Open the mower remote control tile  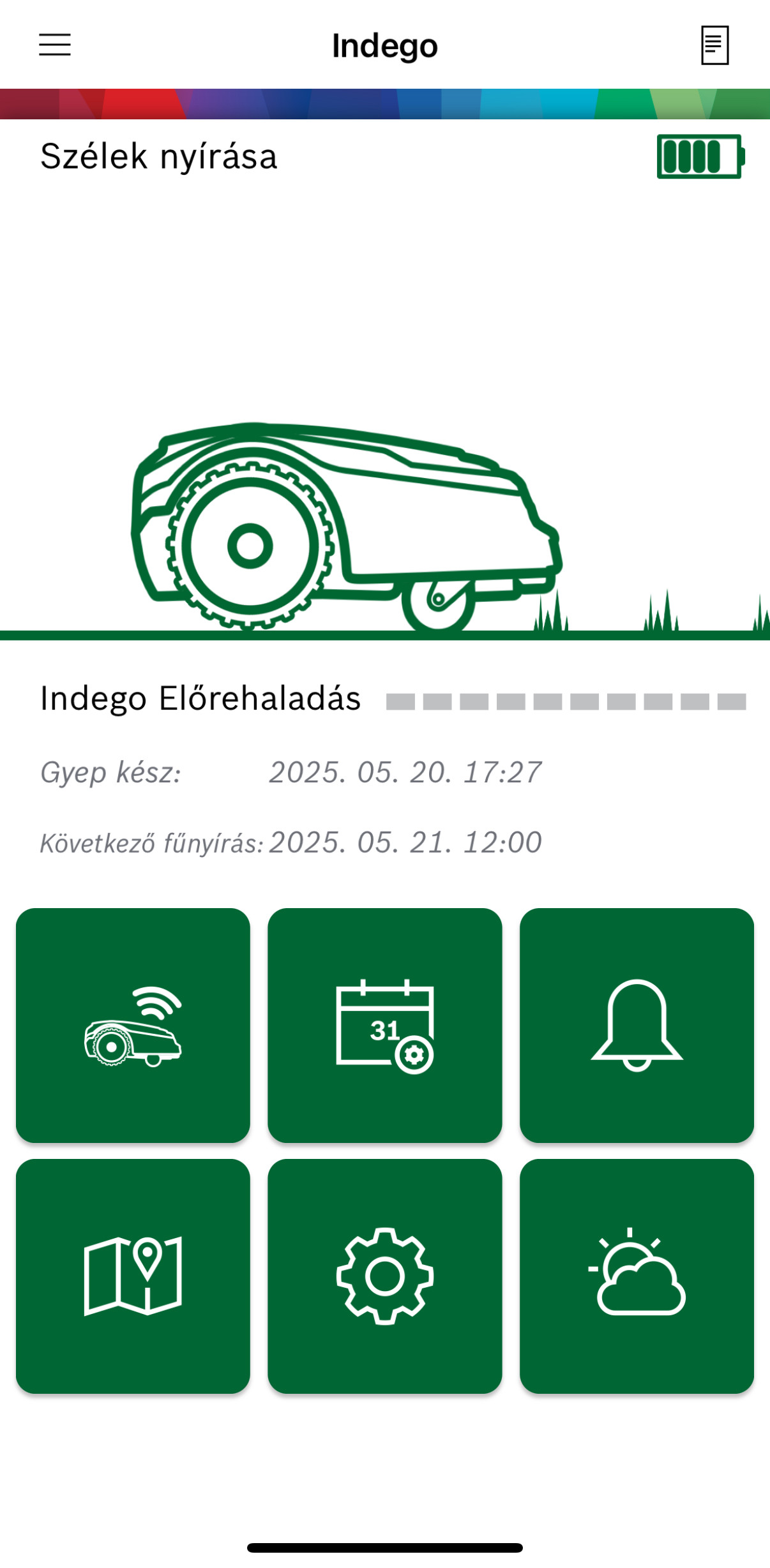click(133, 1025)
